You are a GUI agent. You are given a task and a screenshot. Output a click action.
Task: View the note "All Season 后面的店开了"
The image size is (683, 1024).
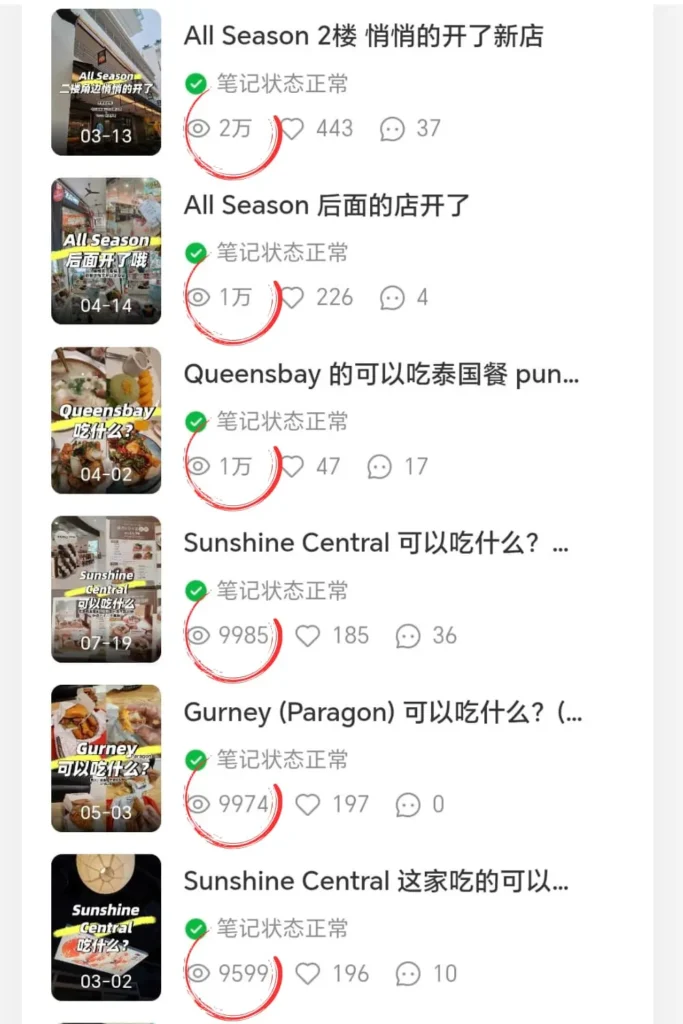click(326, 206)
